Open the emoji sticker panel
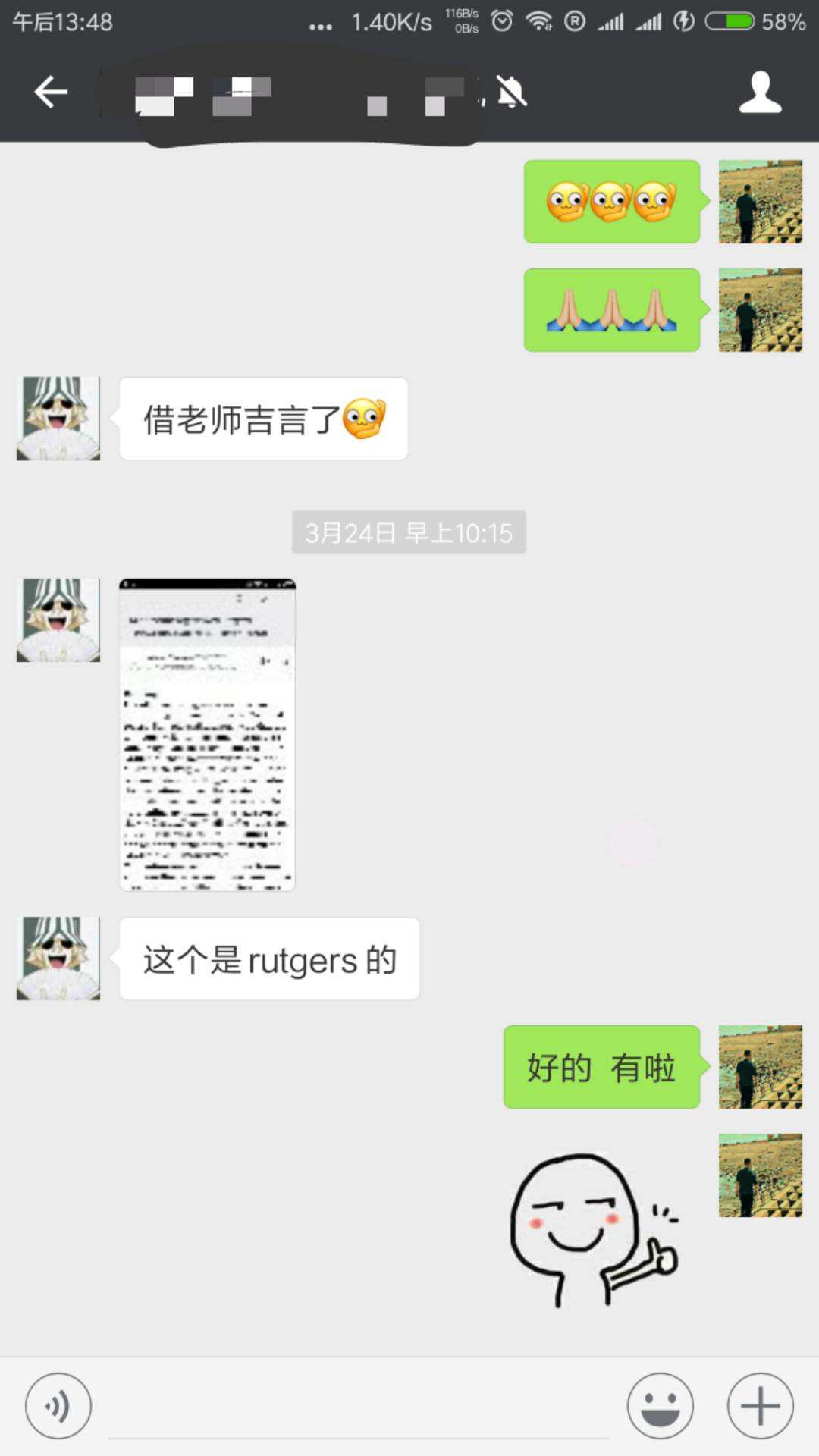Screen dimensions: 819x1456 [x=660, y=1406]
